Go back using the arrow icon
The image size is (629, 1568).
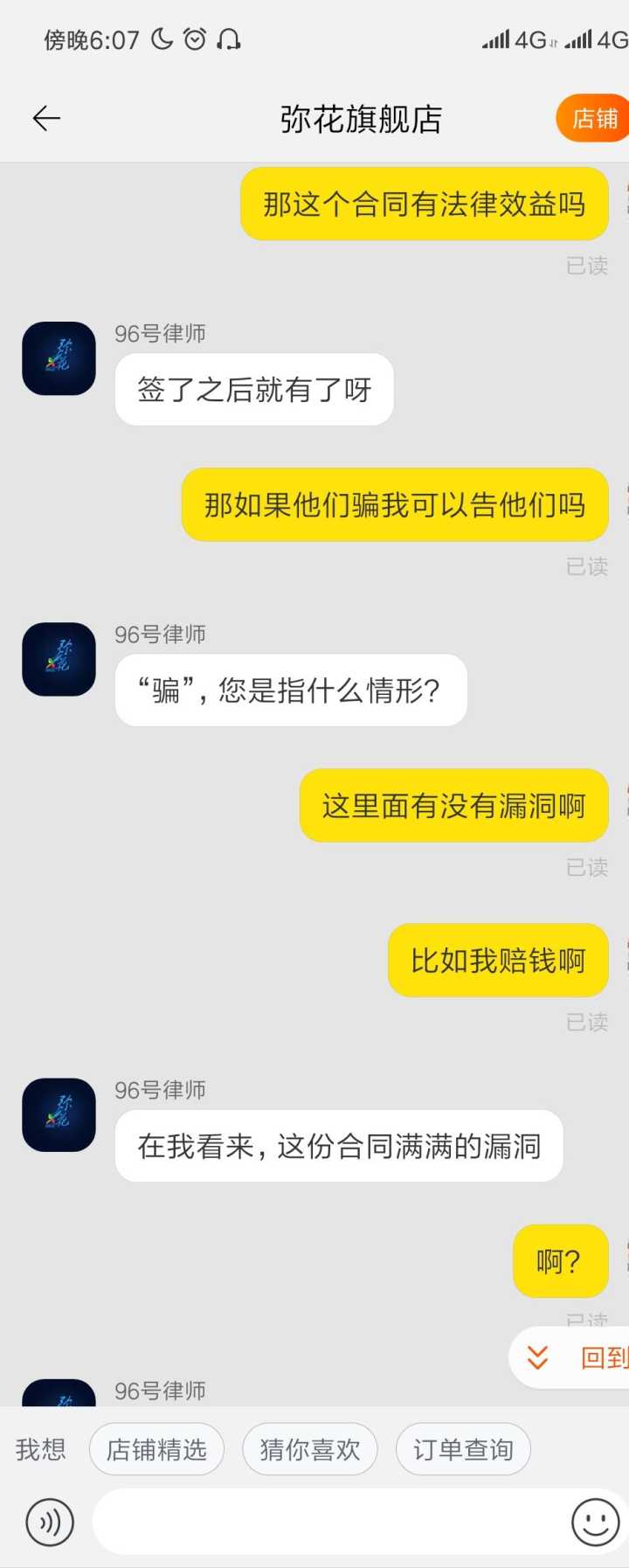click(x=46, y=118)
